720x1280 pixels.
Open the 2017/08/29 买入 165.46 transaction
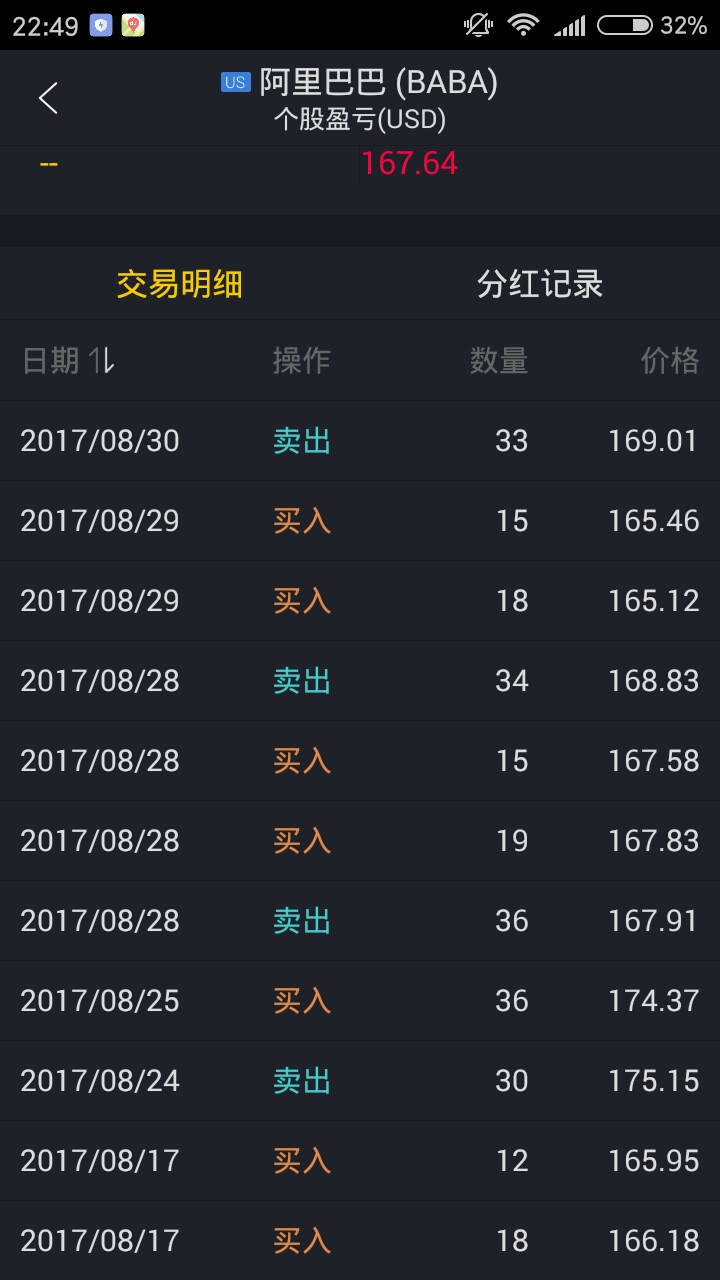coord(360,521)
